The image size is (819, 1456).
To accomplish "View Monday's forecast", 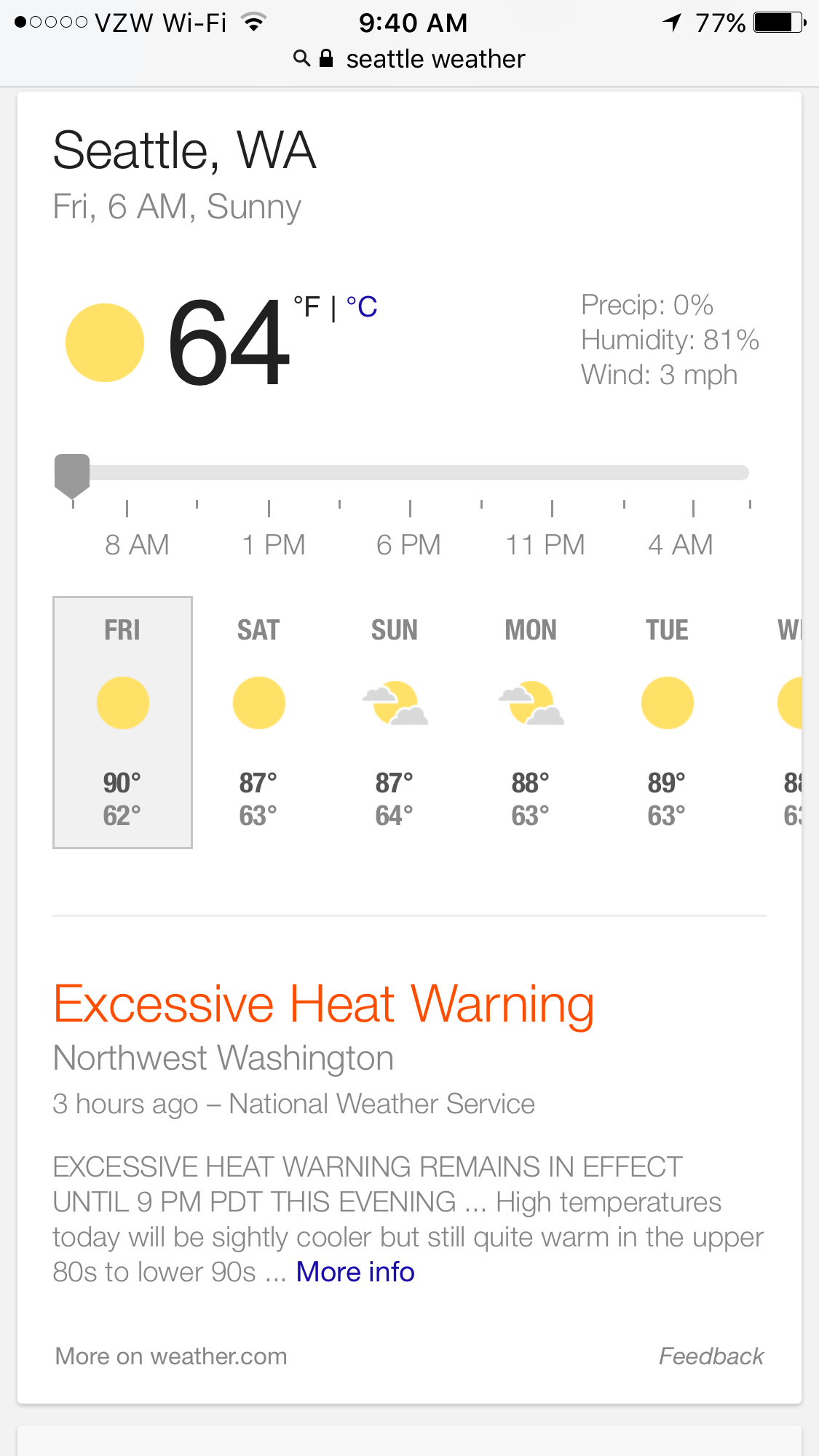I will [531, 722].
